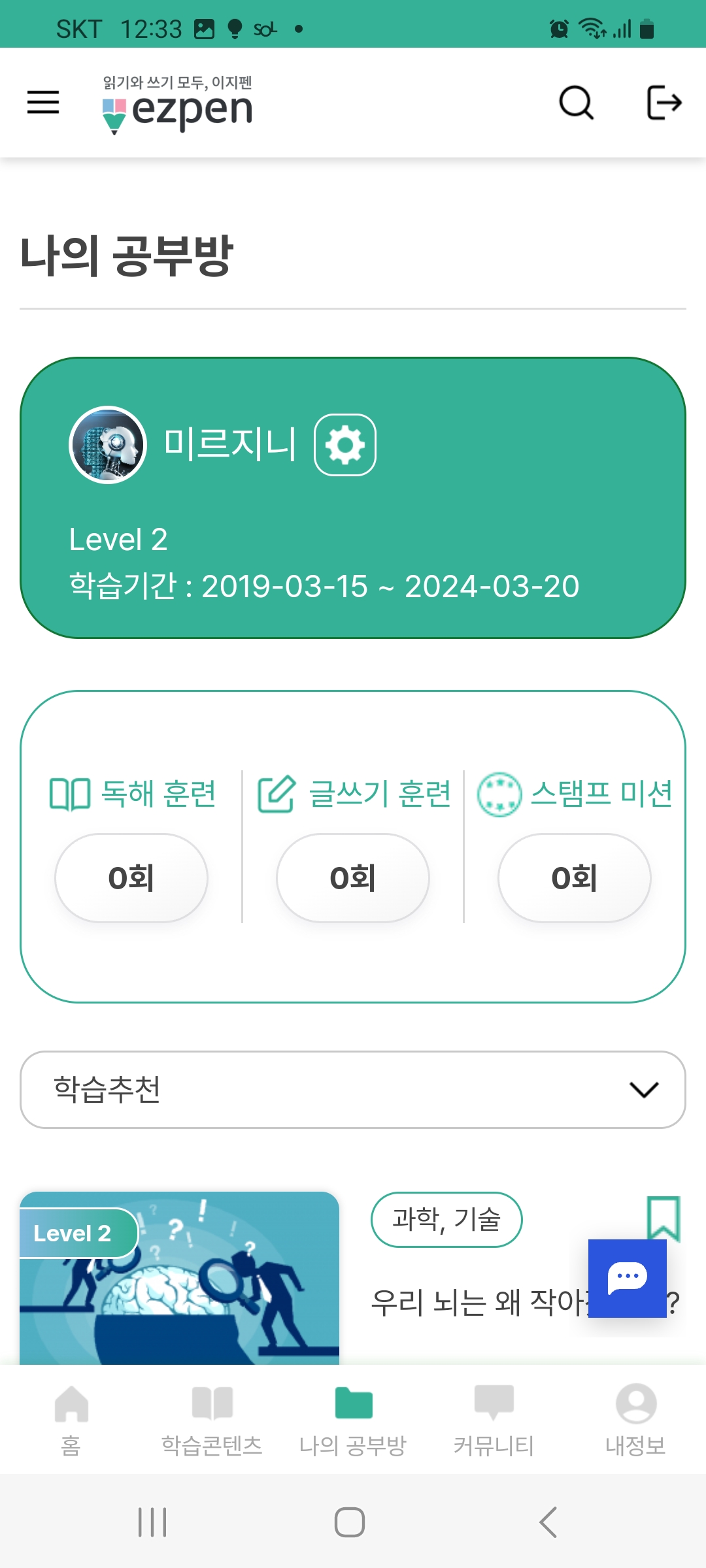Image resolution: width=706 pixels, height=1568 pixels.
Task: Go to the 커뮤니티 tab
Action: (x=494, y=1419)
